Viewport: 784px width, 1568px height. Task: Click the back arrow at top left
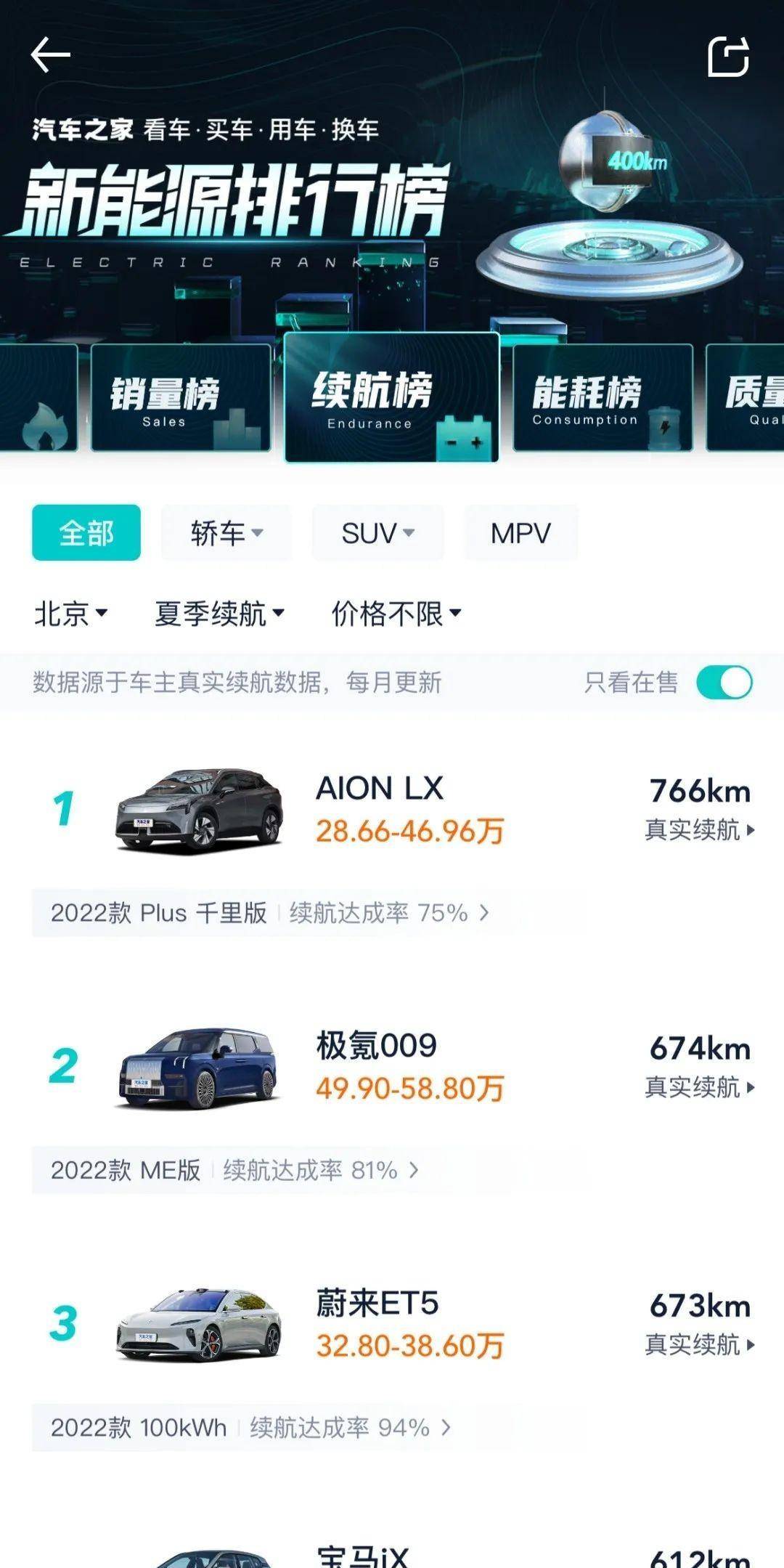coord(49,54)
